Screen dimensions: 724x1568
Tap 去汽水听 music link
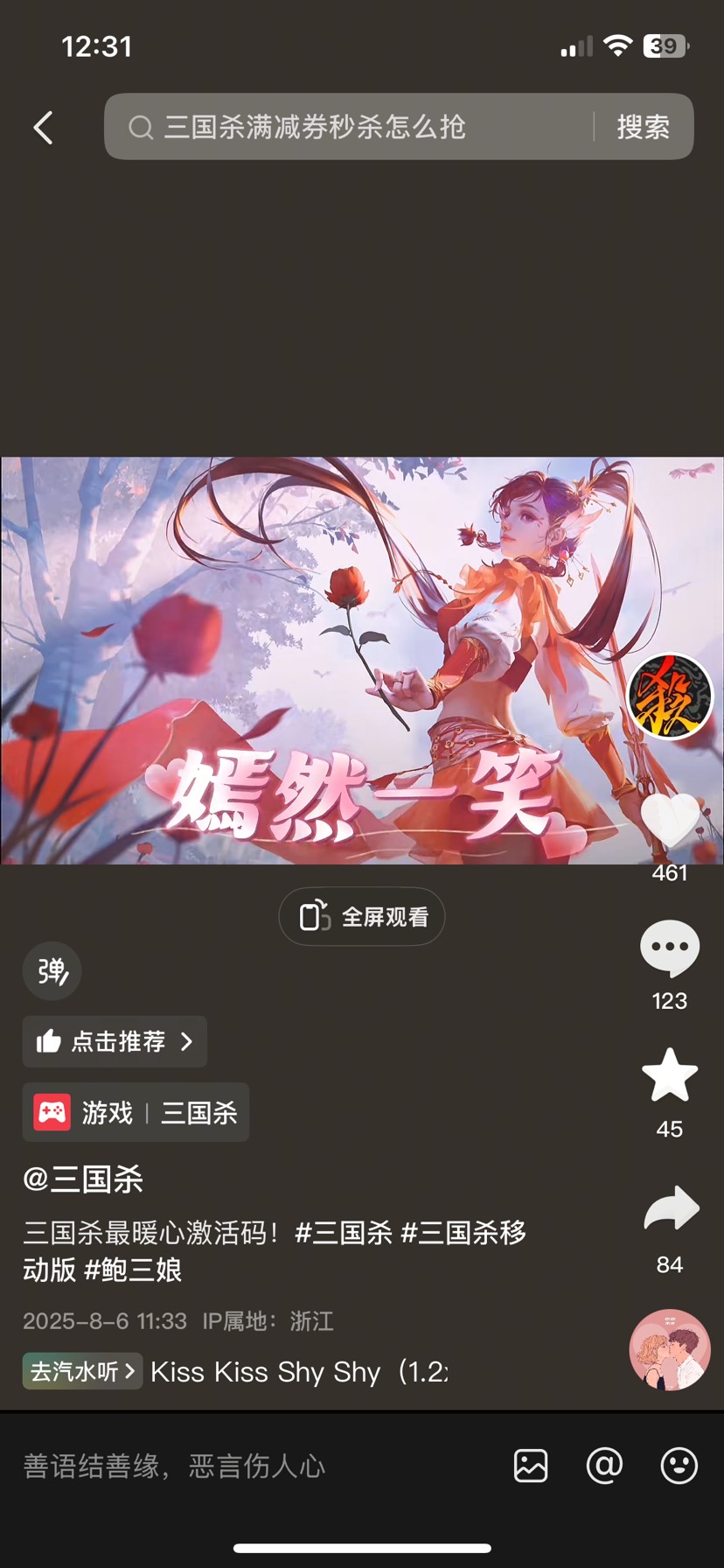[x=82, y=1371]
